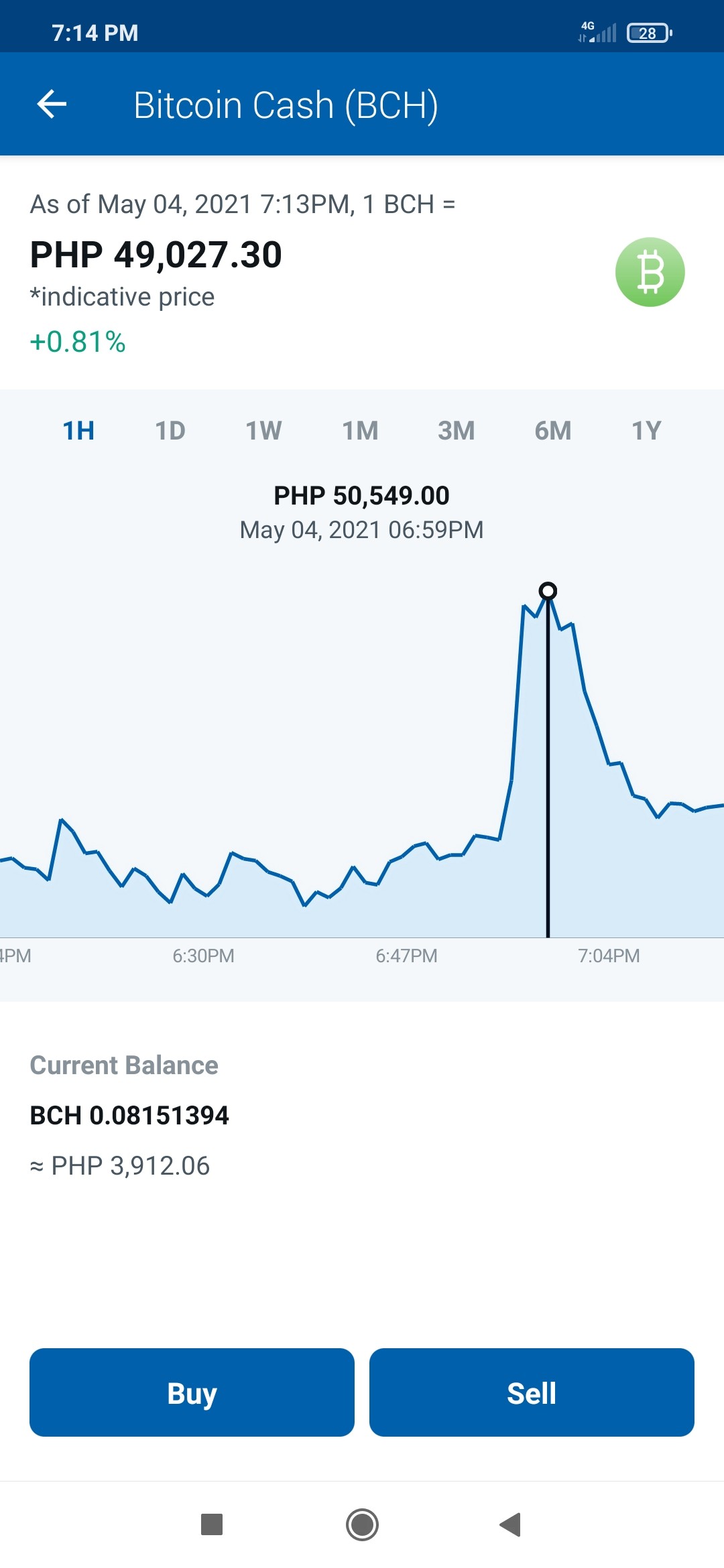
Task: Show the 3M price history
Action: click(x=457, y=430)
